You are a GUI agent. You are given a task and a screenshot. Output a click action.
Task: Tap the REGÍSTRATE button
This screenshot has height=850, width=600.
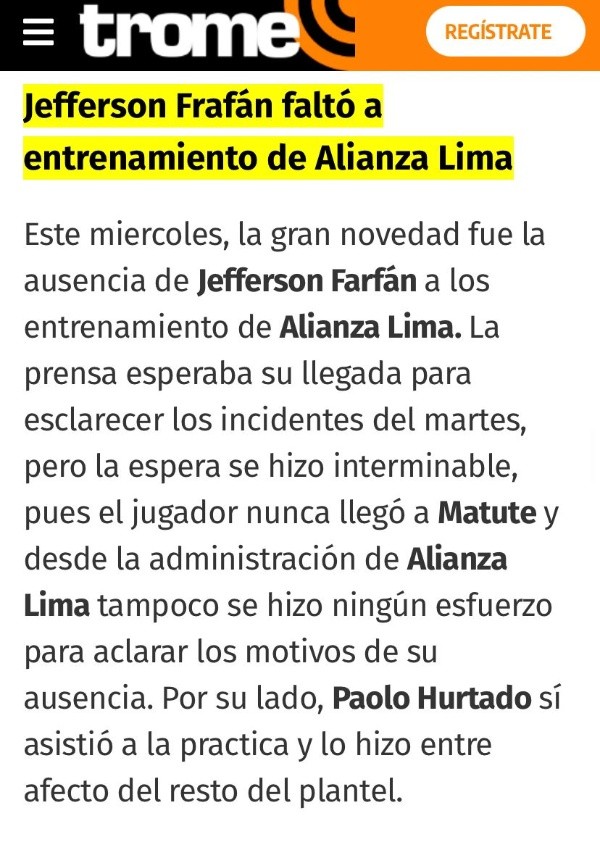[505, 31]
